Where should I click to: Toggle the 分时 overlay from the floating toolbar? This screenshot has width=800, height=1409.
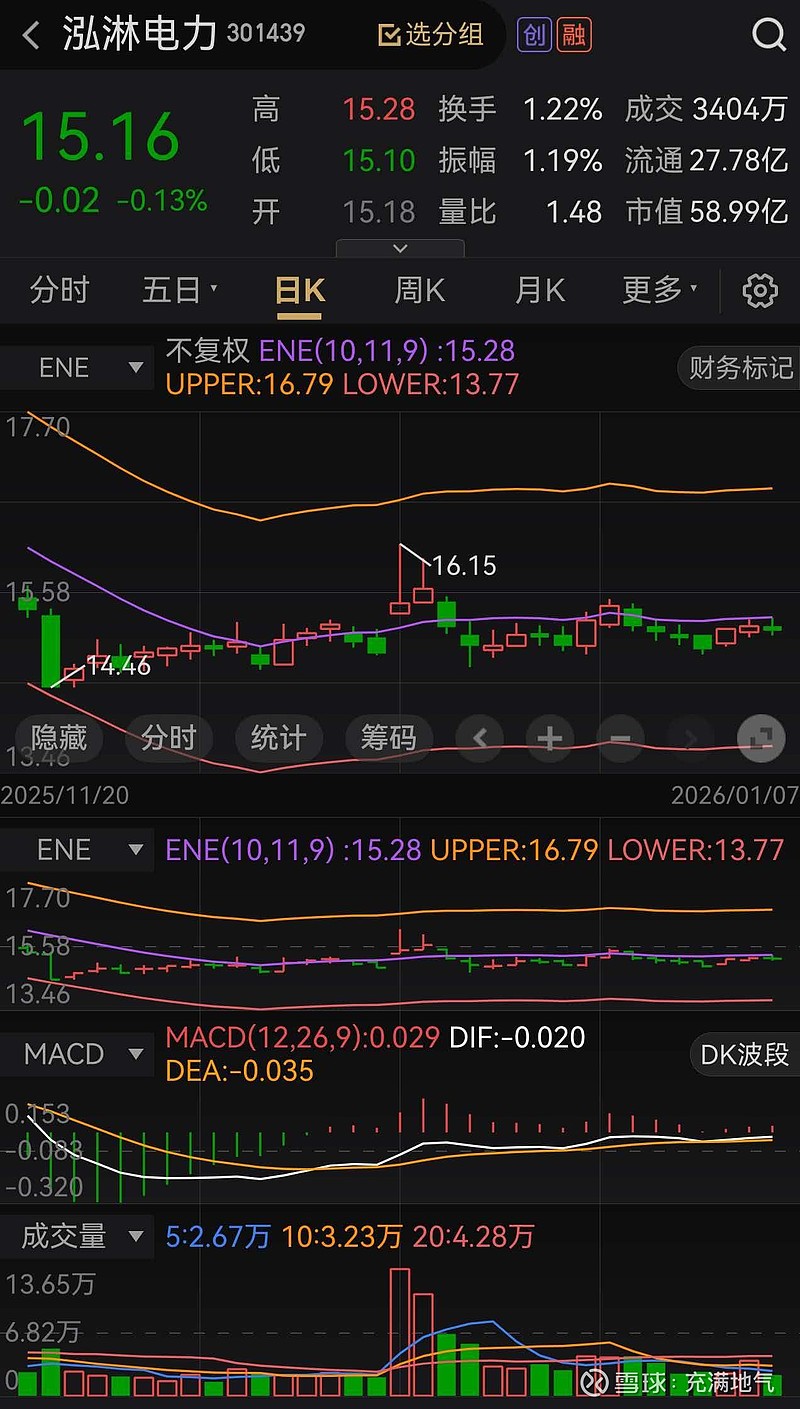click(168, 738)
